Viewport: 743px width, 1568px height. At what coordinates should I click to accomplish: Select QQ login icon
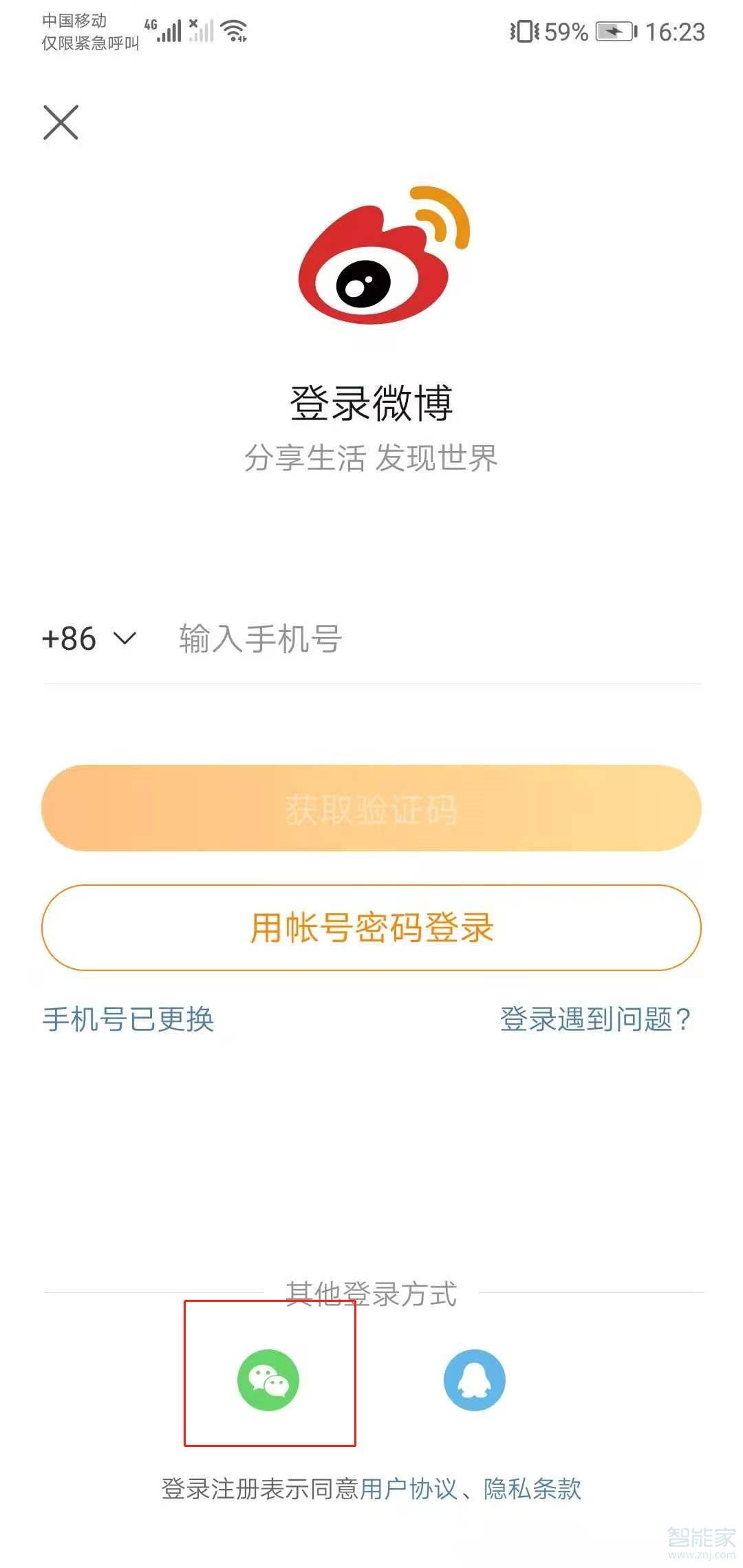pyautogui.click(x=473, y=1380)
